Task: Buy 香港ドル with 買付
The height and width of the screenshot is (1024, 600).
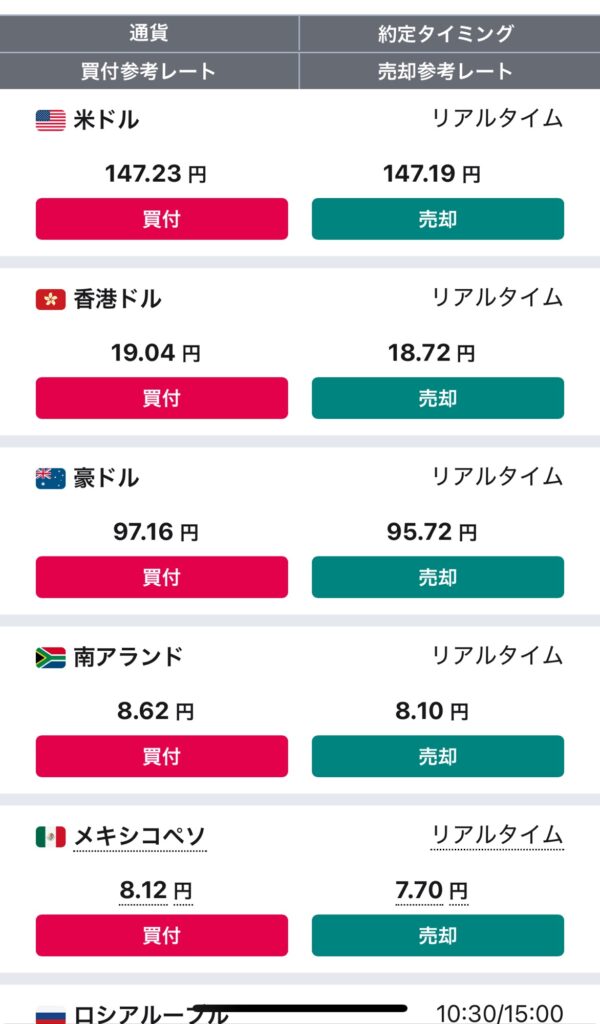Action: (x=161, y=398)
